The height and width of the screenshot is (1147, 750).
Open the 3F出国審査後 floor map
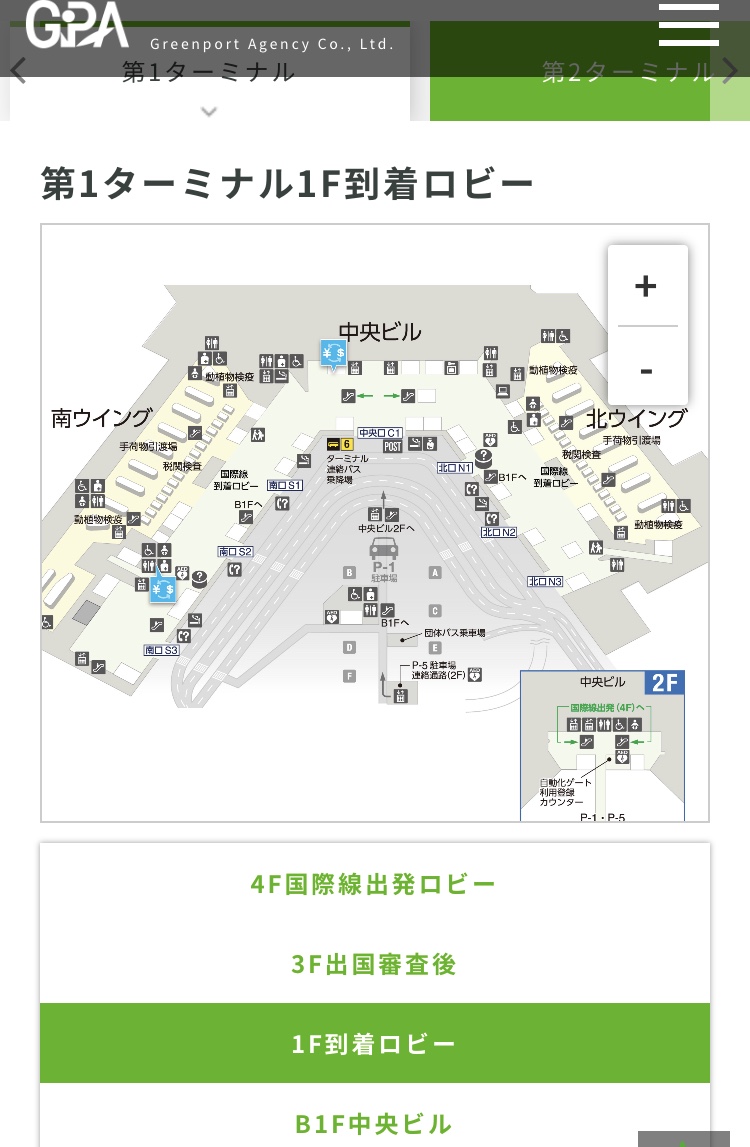click(374, 964)
